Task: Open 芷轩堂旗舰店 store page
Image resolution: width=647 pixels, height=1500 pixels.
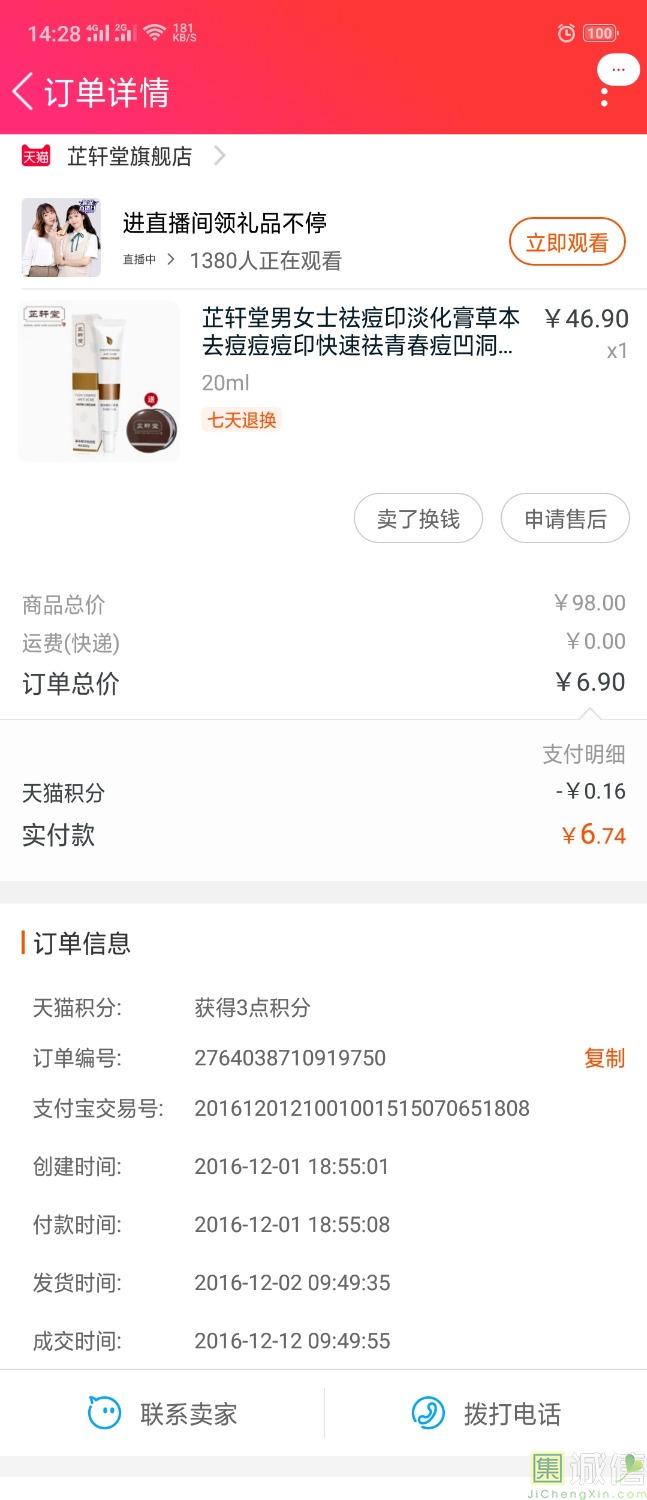Action: click(130, 157)
